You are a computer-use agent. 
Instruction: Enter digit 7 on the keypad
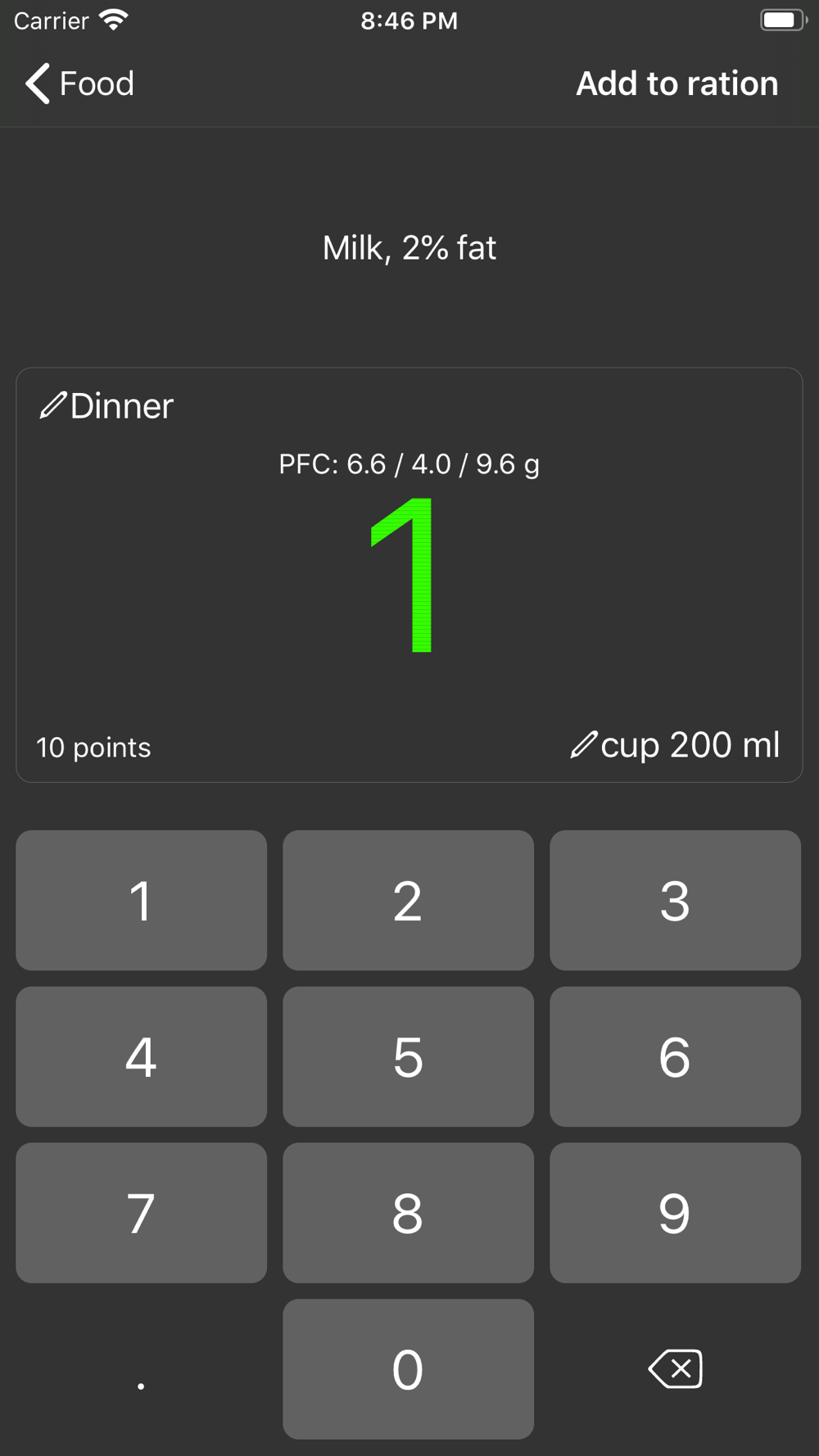point(141,1213)
